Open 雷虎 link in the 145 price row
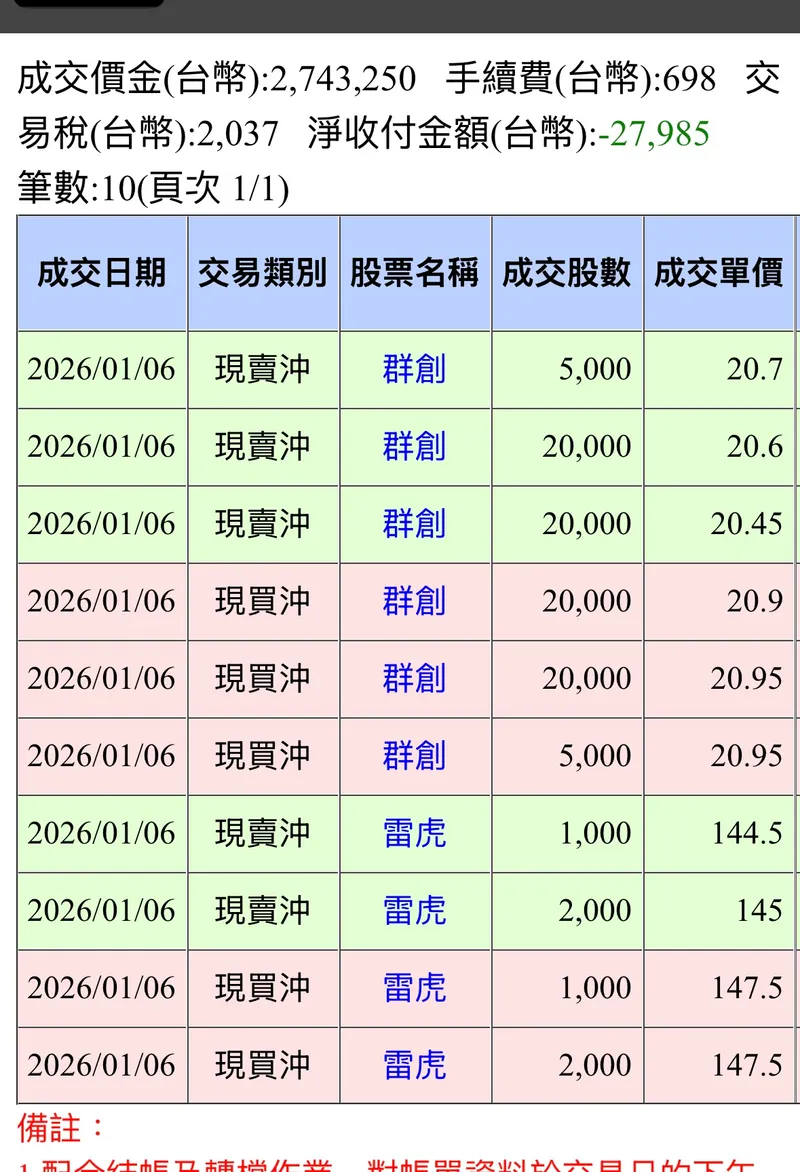This screenshot has width=800, height=1172. coord(414,910)
